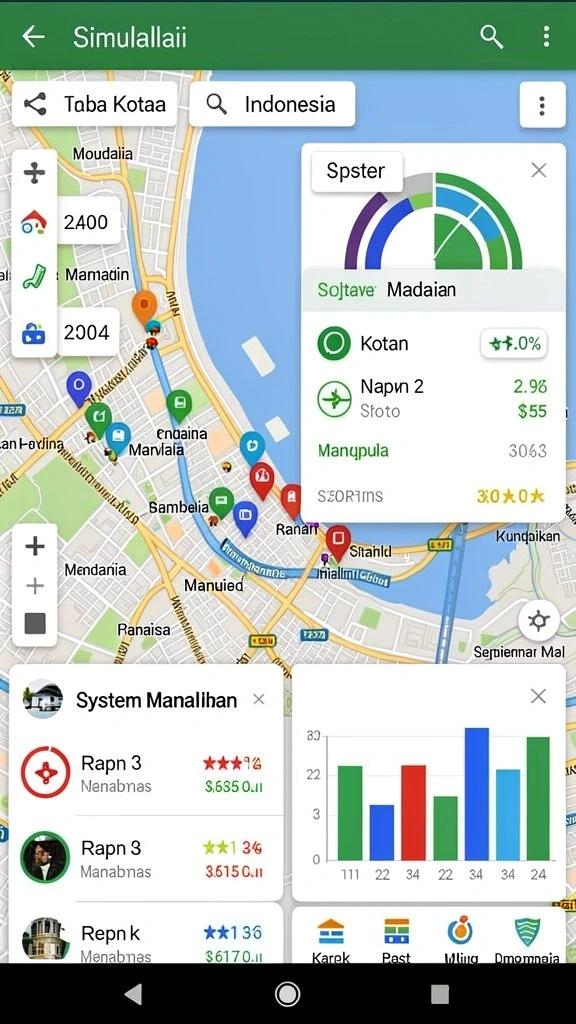
Task: Open the Rapn 3 Manabnas listing
Action: pyautogui.click(x=146, y=859)
